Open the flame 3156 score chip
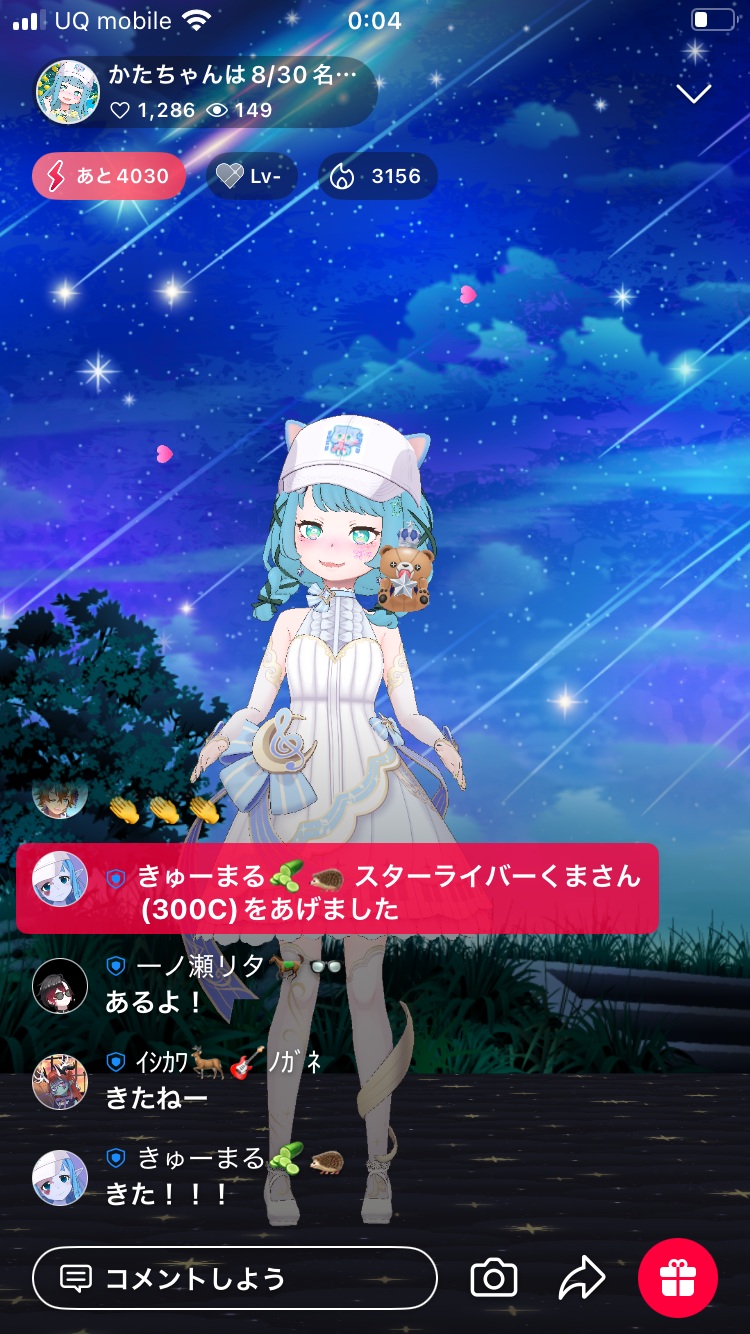The height and width of the screenshot is (1334, 750). click(x=378, y=176)
